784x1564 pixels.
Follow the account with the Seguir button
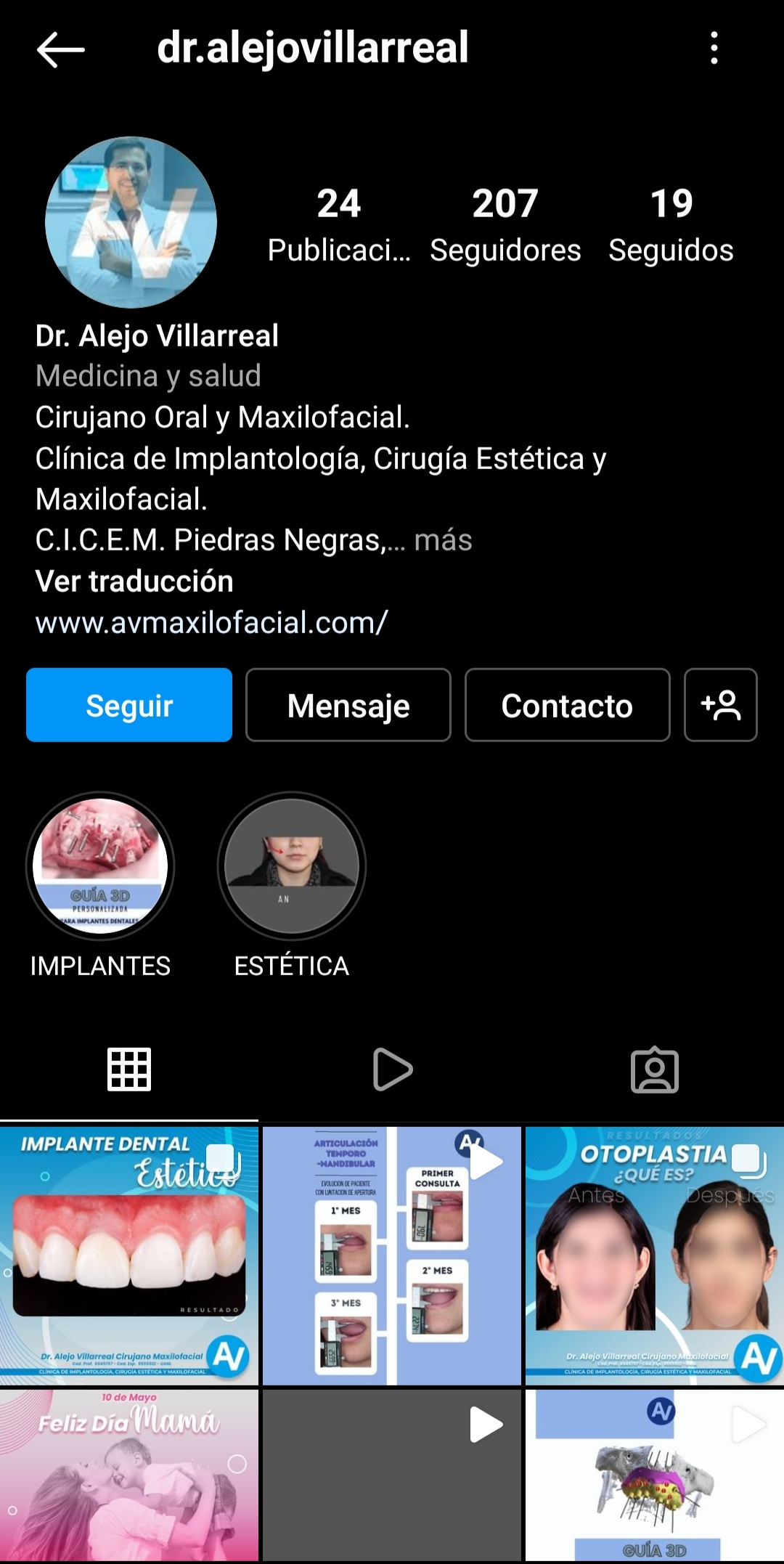[x=128, y=704]
